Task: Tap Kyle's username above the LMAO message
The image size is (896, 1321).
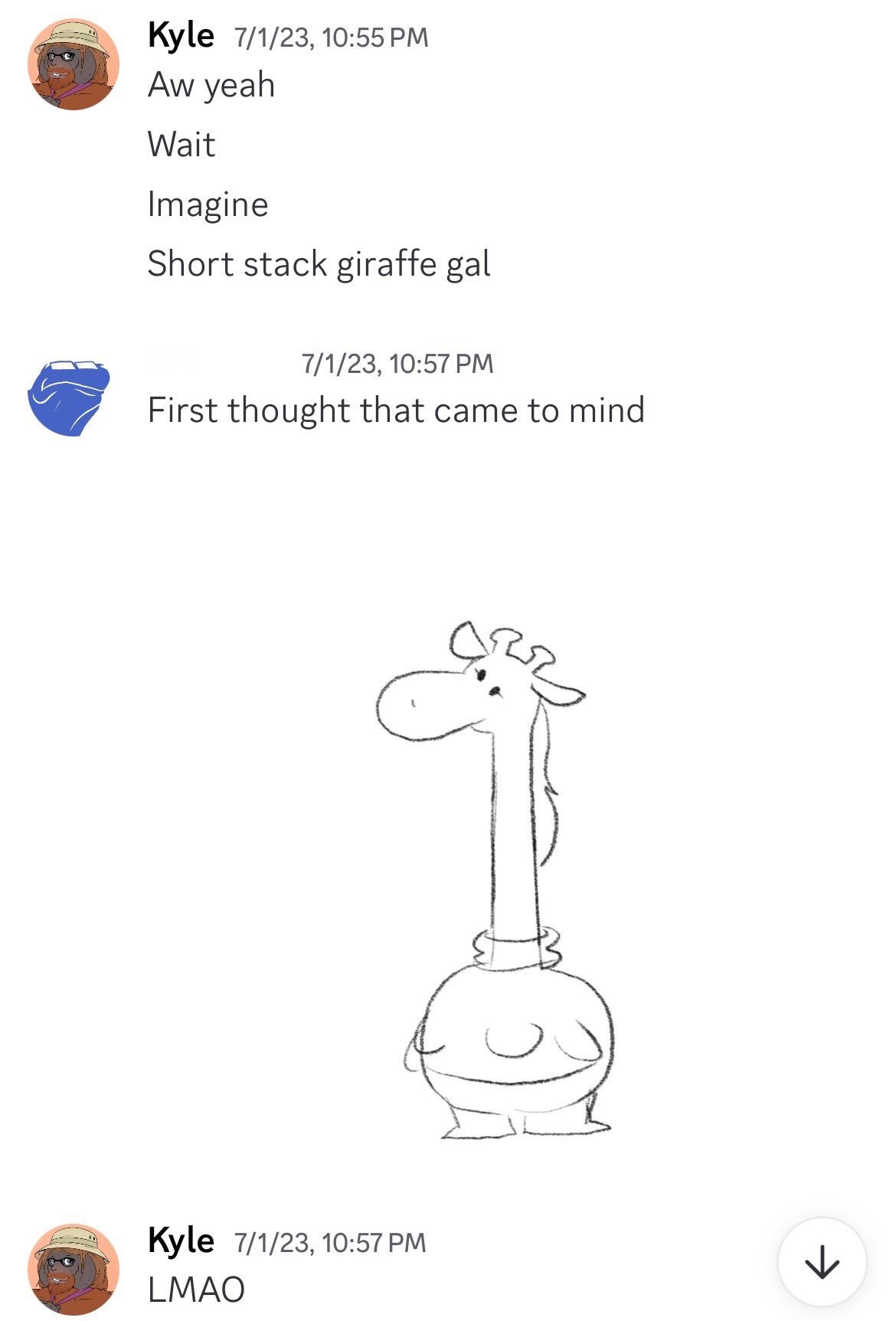Action: [x=181, y=1241]
